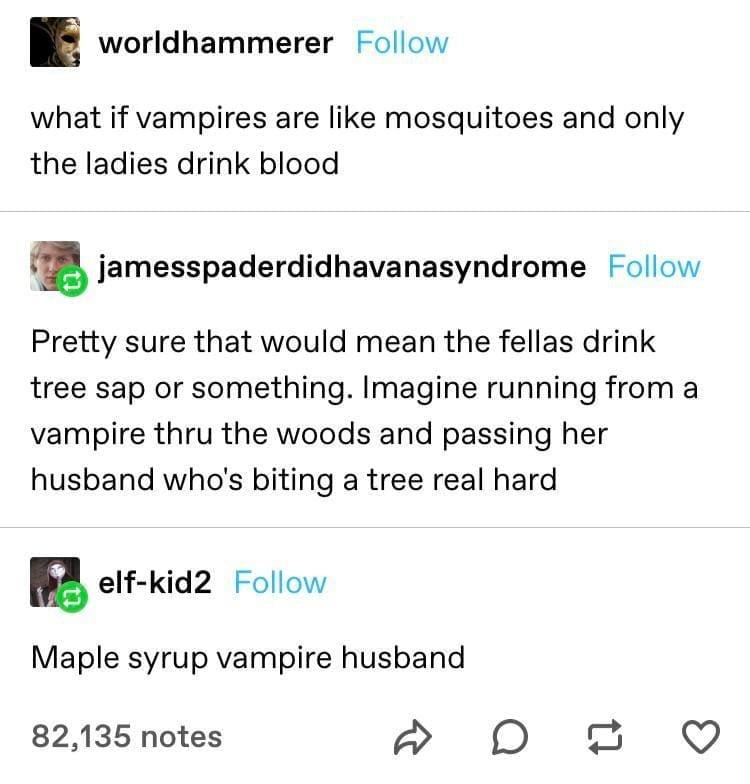Open replies with the speech bubble icon
The width and height of the screenshot is (750, 784).
pyautogui.click(x=509, y=738)
